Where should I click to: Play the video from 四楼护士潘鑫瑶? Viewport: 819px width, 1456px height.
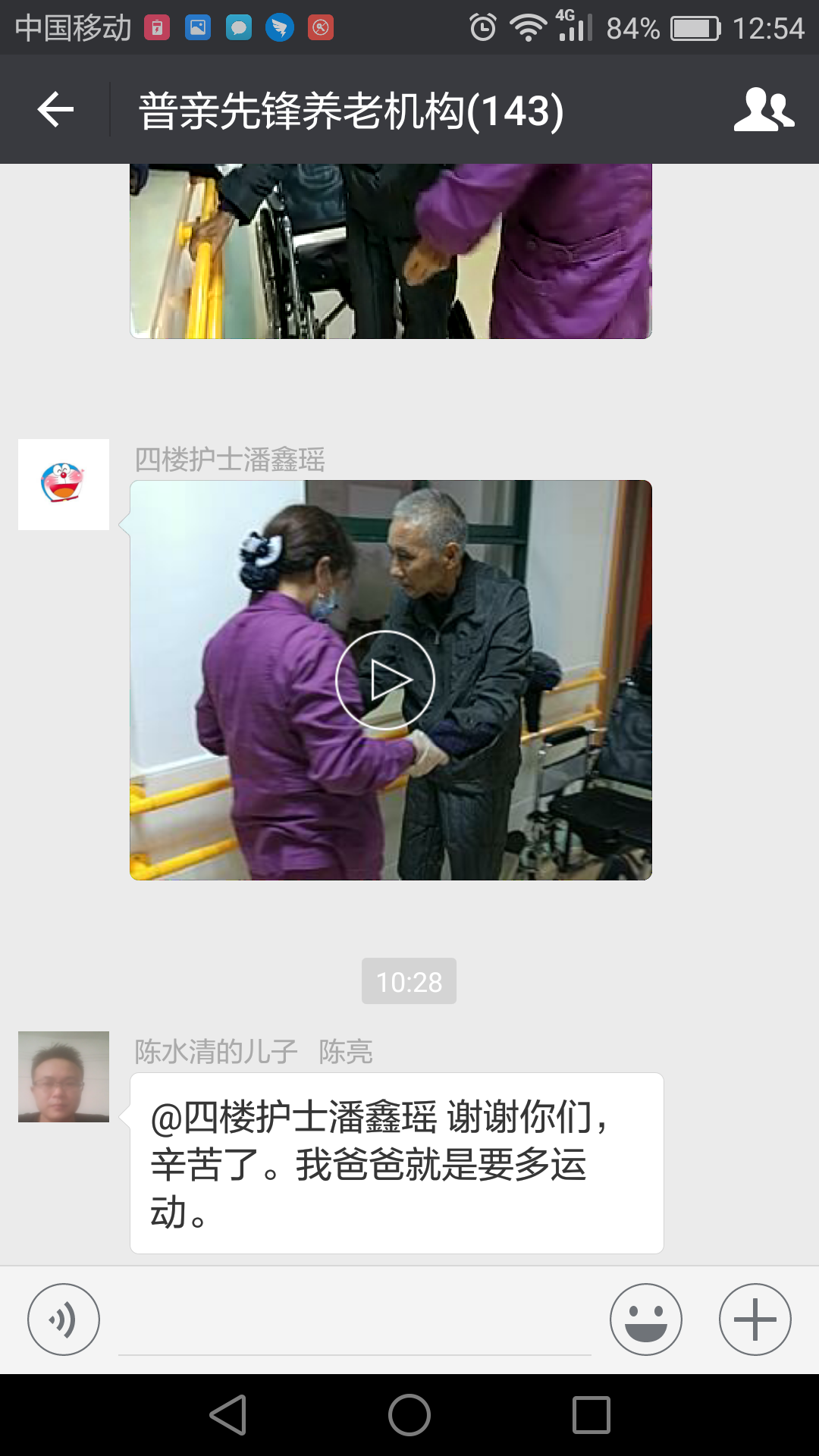tap(385, 680)
